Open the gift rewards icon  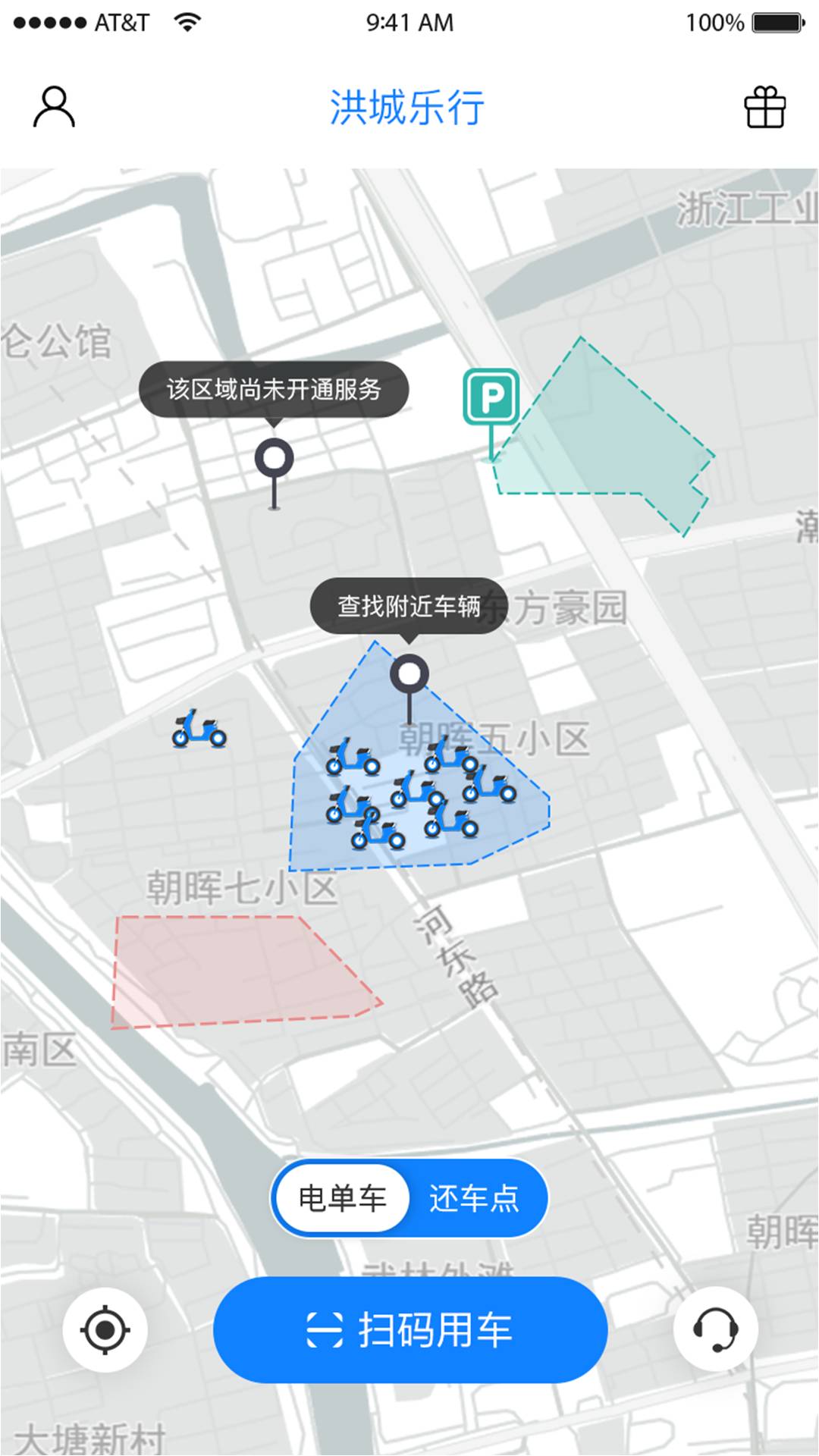764,108
